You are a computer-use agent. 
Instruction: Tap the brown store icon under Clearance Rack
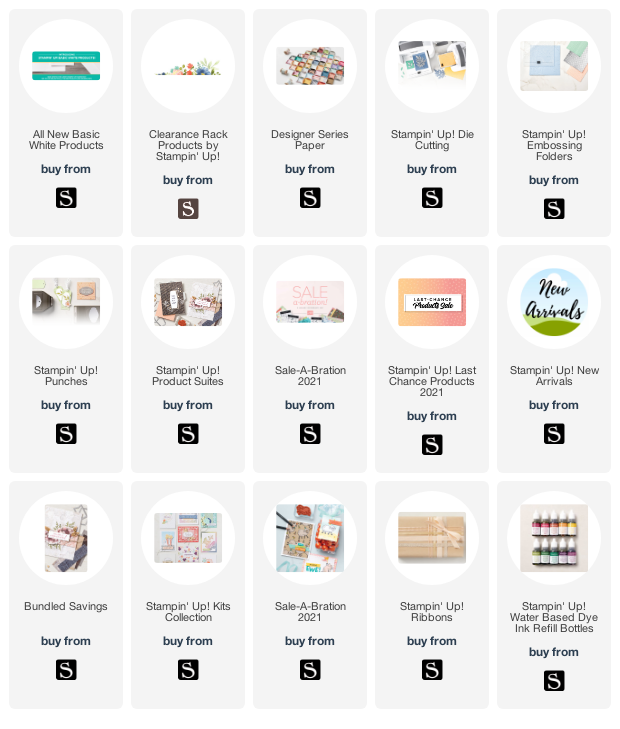(x=188, y=208)
